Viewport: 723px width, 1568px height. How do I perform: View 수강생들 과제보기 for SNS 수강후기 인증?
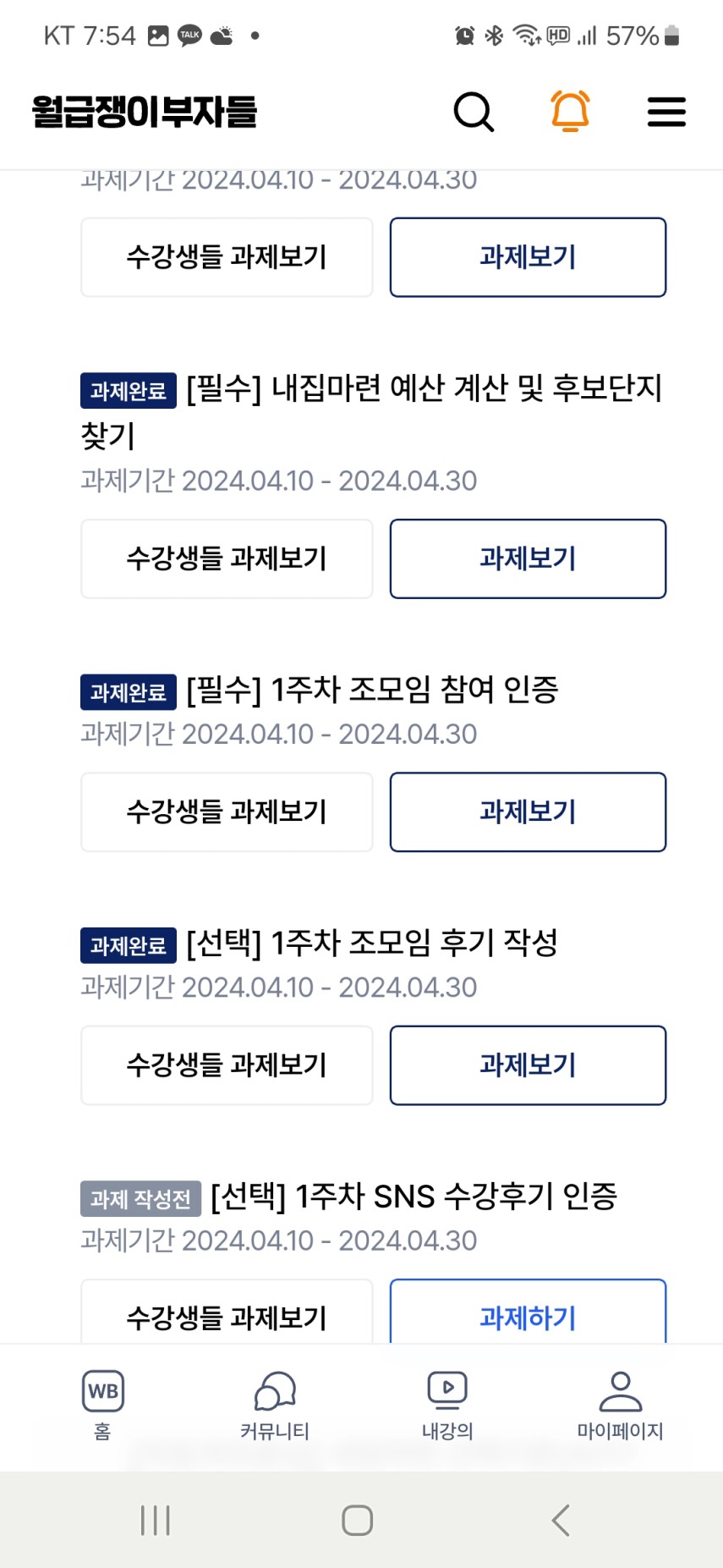[x=227, y=1312]
